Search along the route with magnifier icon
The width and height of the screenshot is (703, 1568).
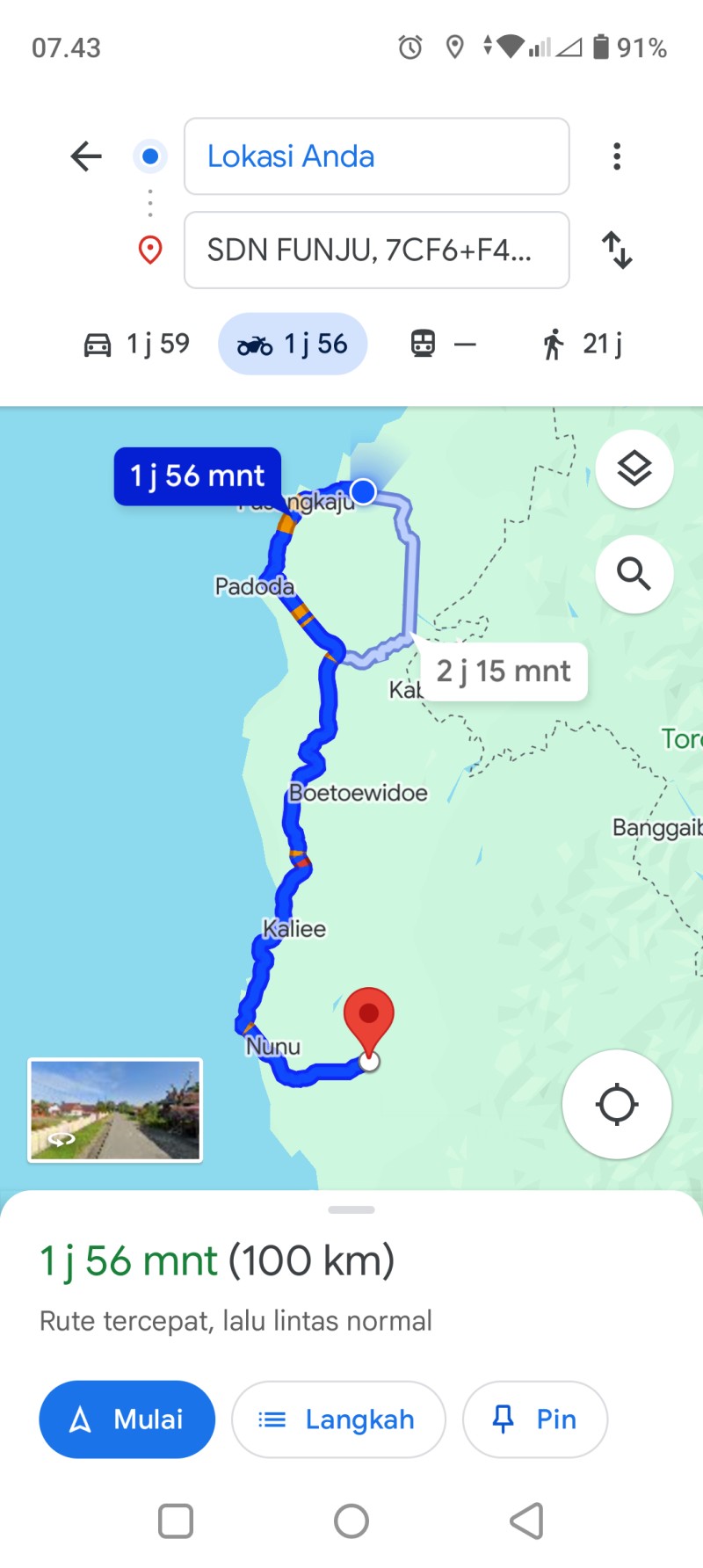(634, 574)
